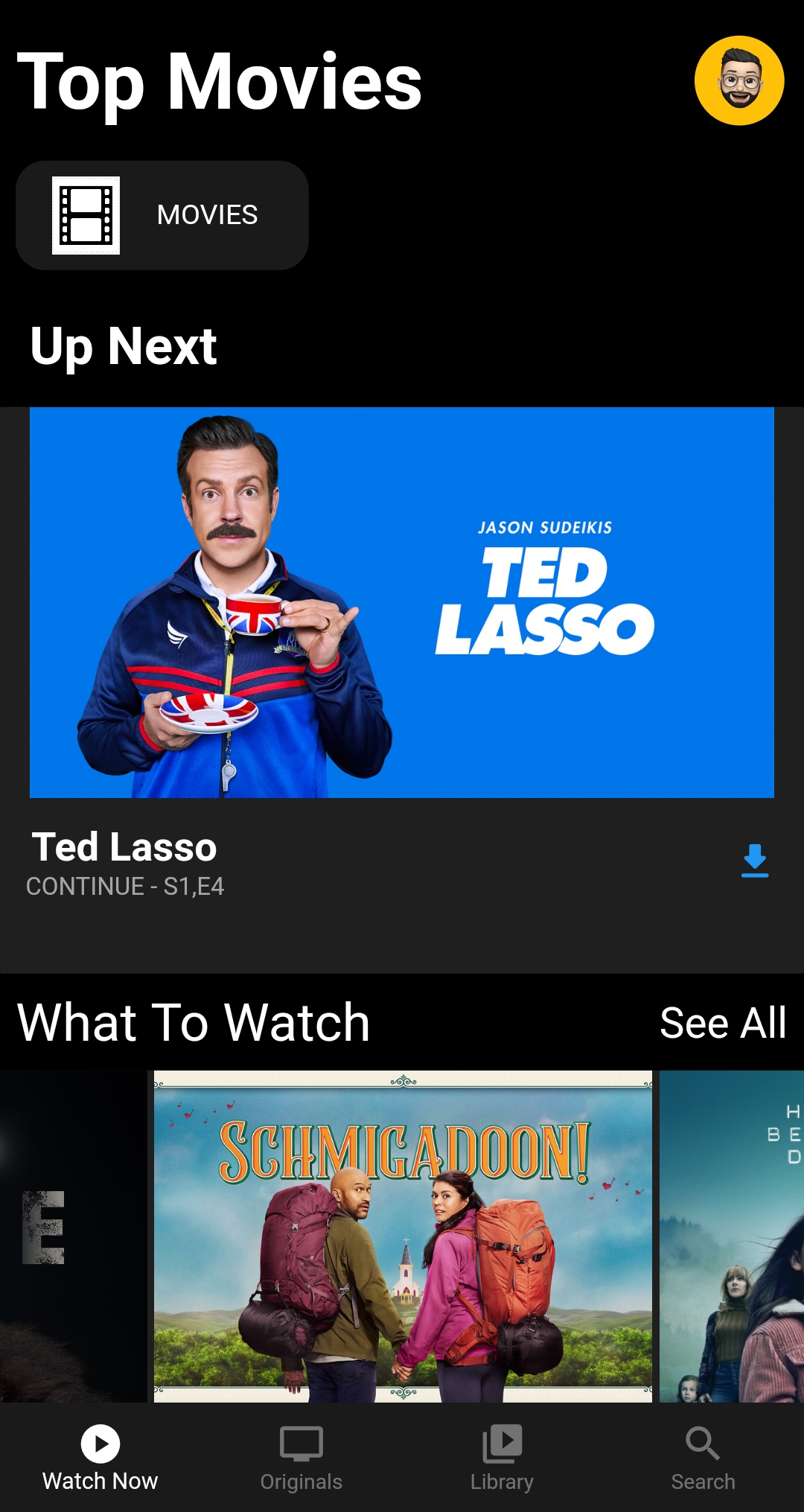Screen dimensions: 804x1512
Task: Open the Search tab
Action: (703, 1458)
